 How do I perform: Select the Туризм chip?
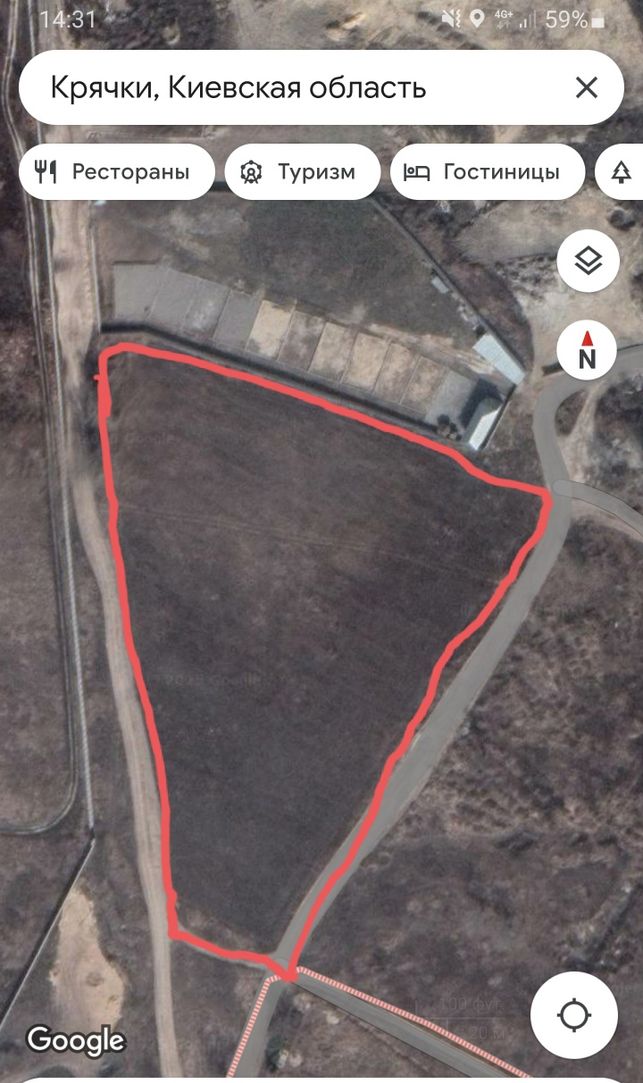(303, 171)
